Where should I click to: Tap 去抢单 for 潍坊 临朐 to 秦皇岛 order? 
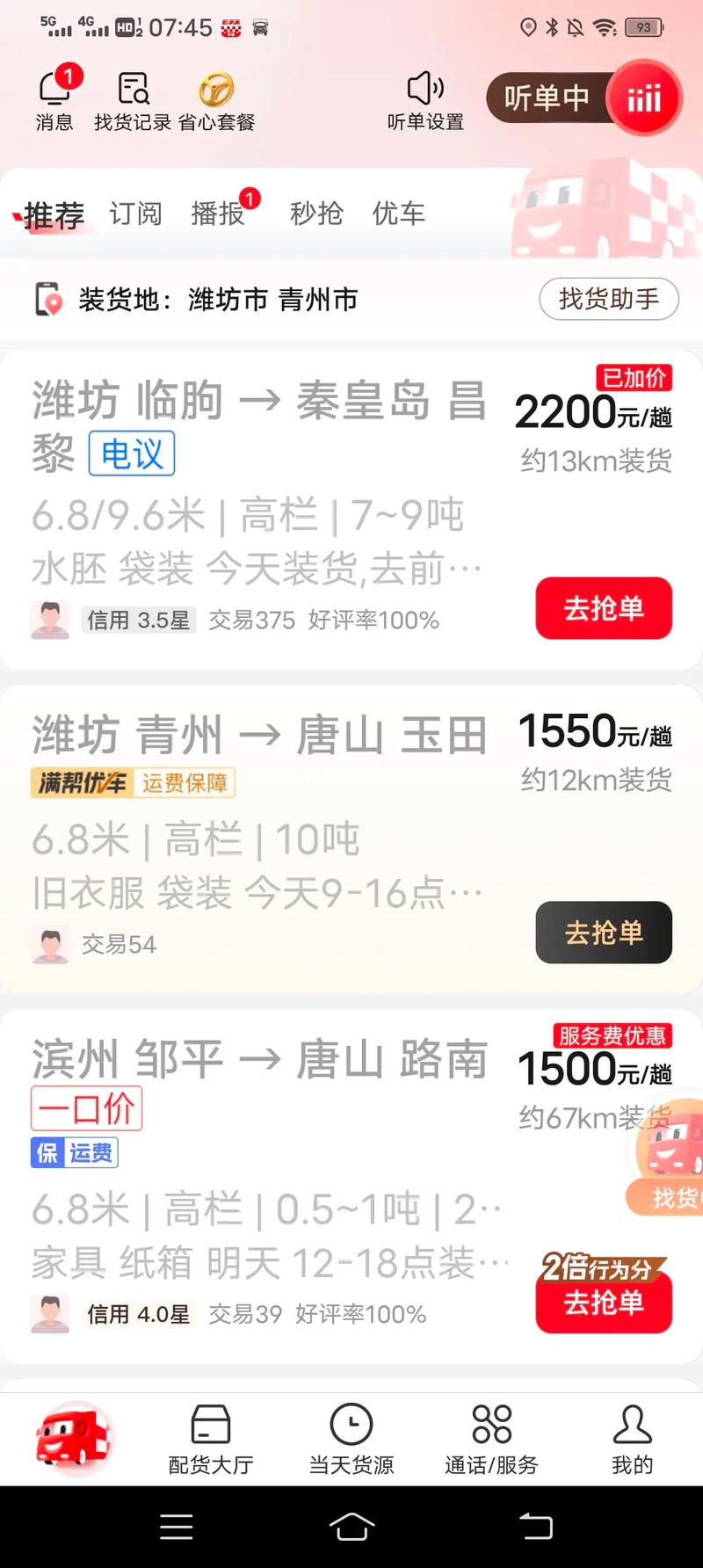[604, 608]
